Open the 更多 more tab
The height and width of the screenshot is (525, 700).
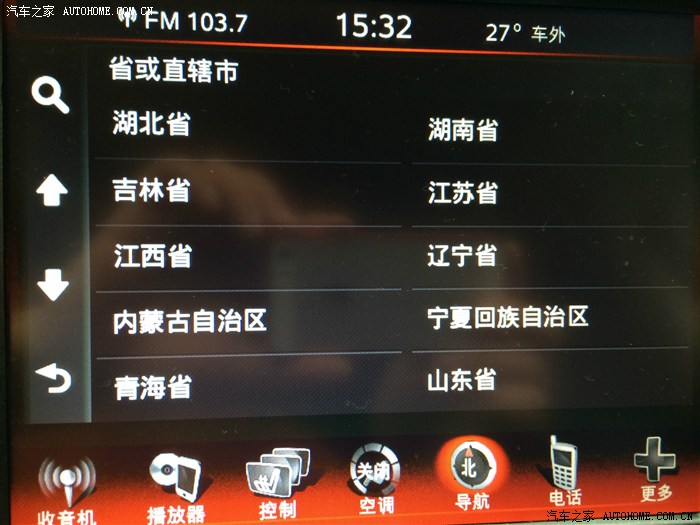click(657, 471)
